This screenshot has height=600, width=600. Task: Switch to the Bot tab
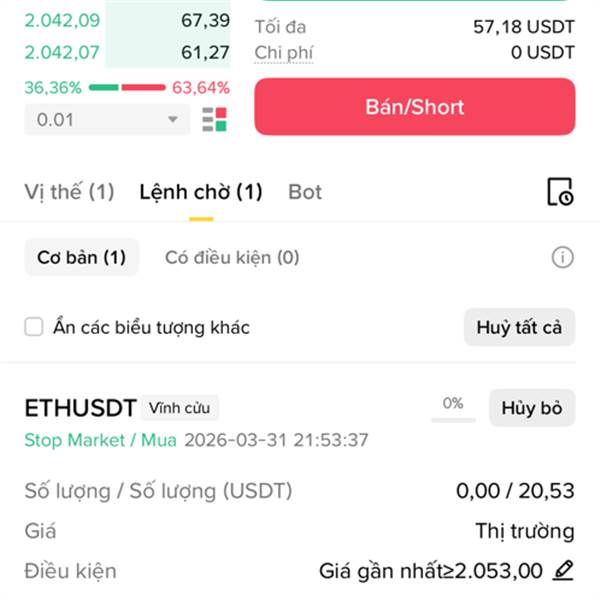(x=305, y=192)
